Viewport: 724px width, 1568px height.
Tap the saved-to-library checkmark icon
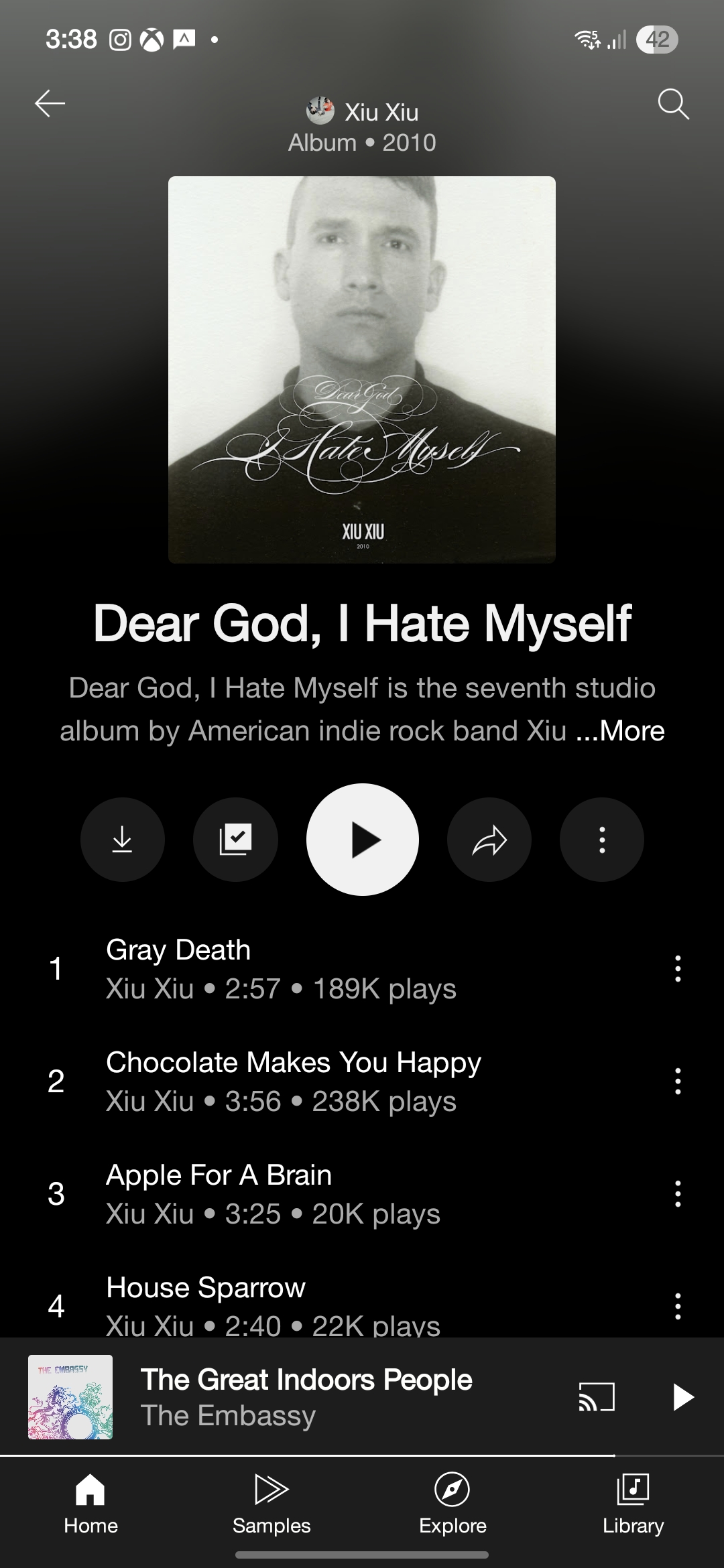[x=235, y=840]
